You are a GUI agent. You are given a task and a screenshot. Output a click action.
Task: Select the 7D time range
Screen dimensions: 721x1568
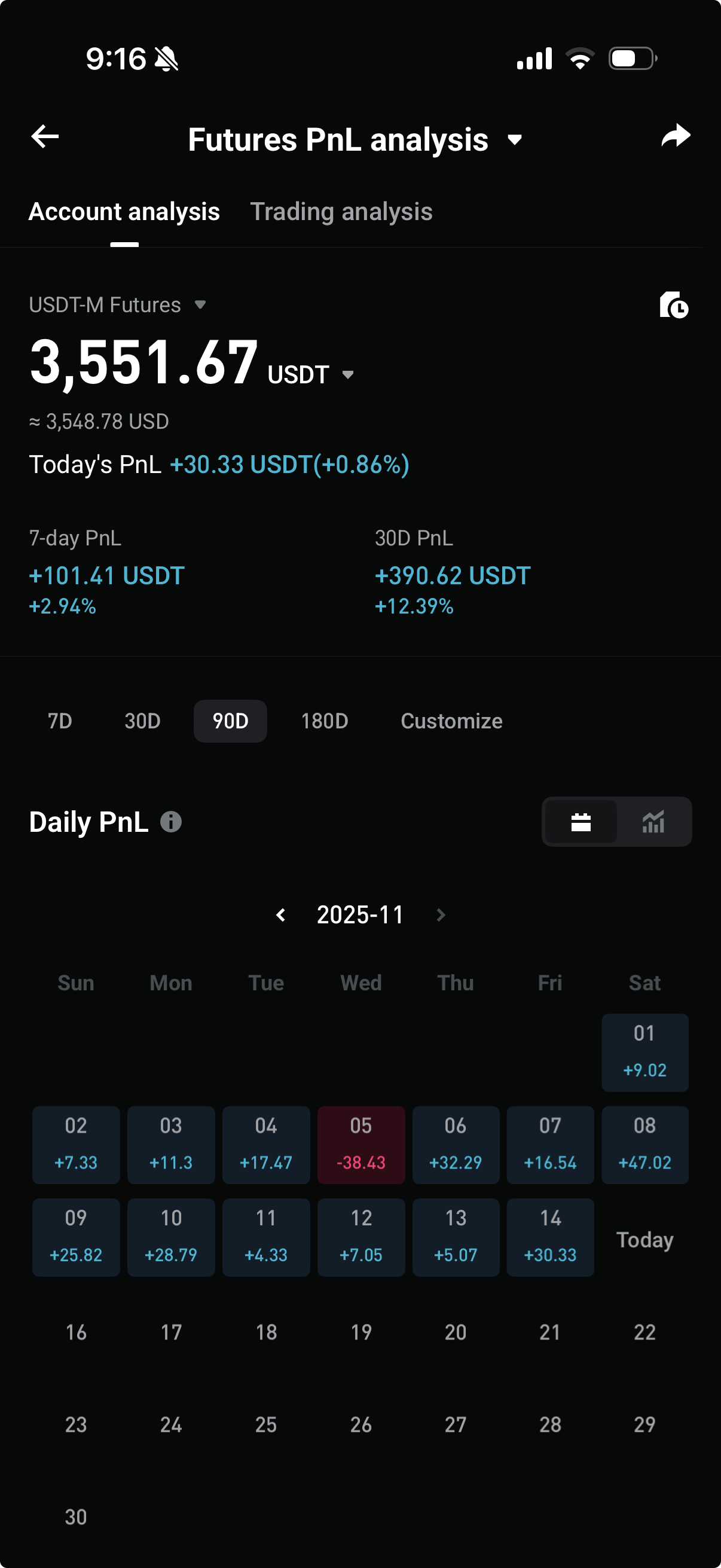60,721
